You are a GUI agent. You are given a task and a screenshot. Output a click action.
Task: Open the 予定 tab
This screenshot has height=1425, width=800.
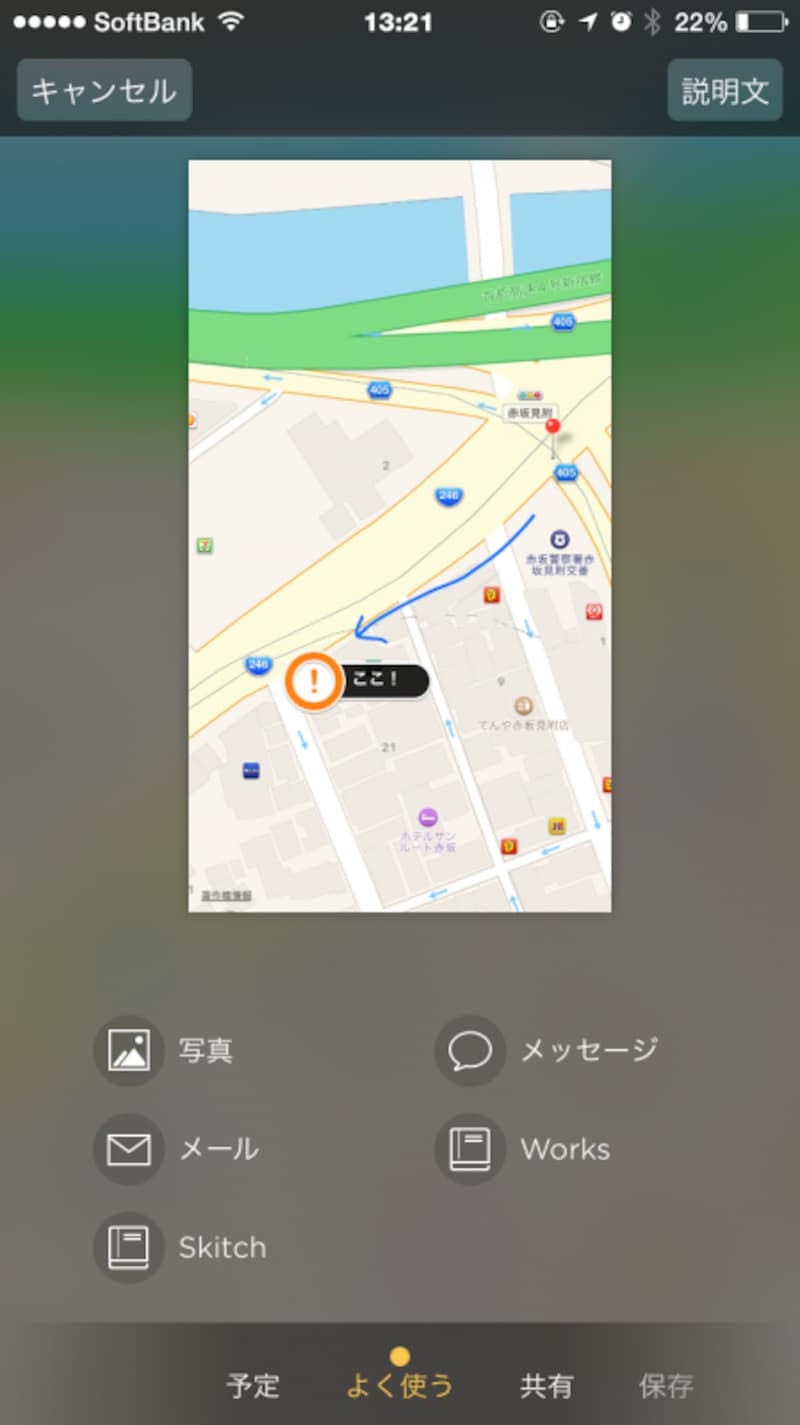pos(254,1386)
